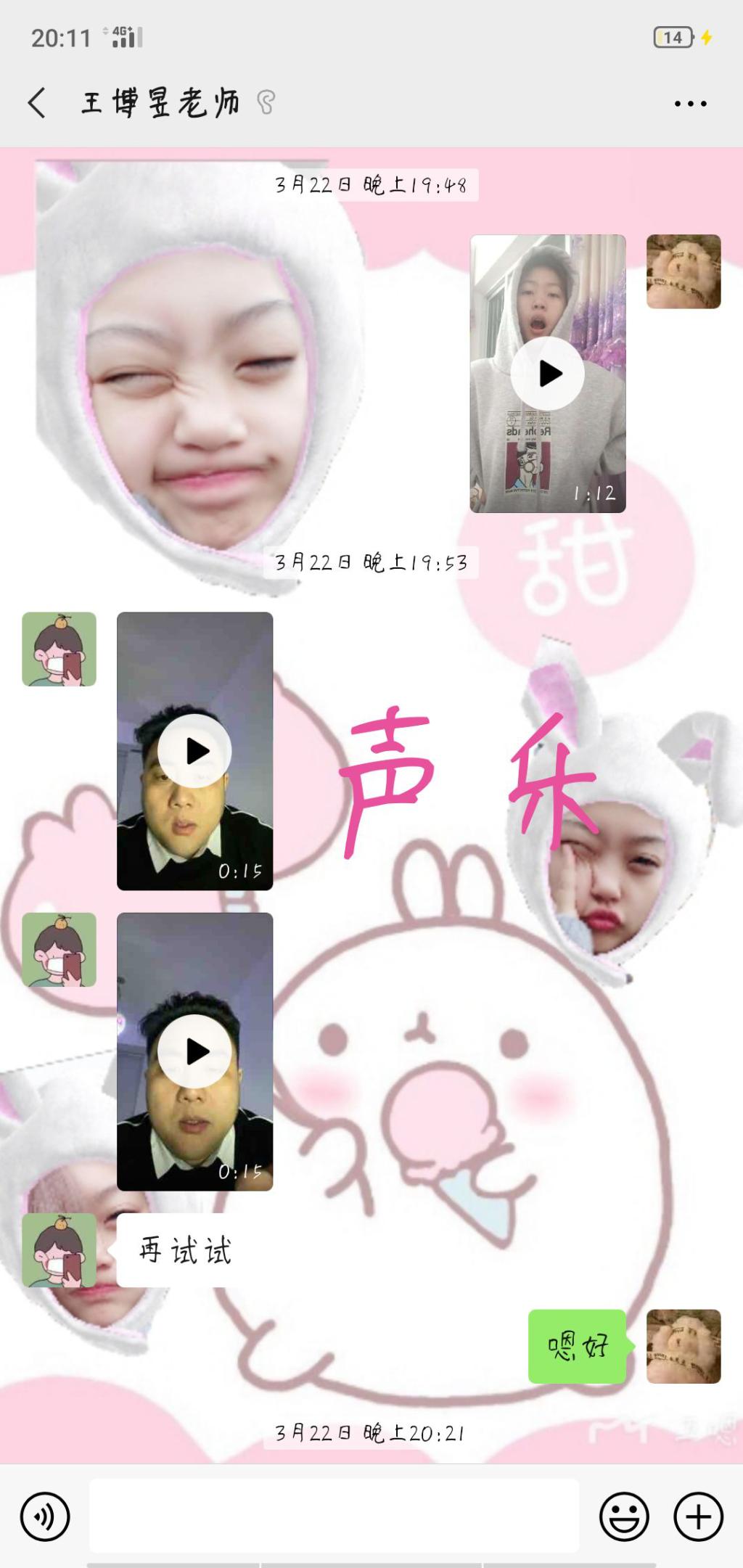Open the emoji sticker panel
The width and height of the screenshot is (743, 1568).
pyautogui.click(x=624, y=1516)
